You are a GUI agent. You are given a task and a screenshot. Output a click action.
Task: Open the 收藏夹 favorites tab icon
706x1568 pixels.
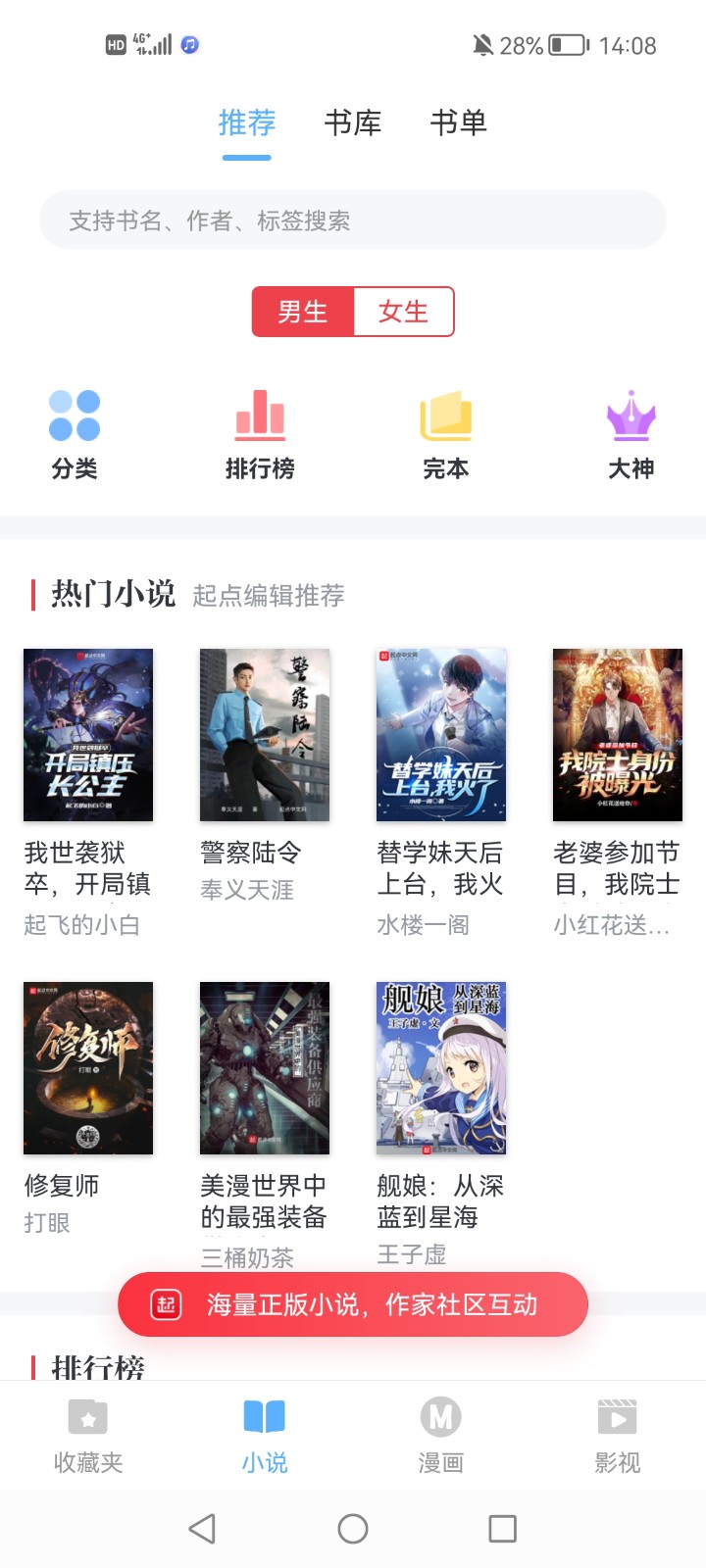pyautogui.click(x=87, y=1416)
